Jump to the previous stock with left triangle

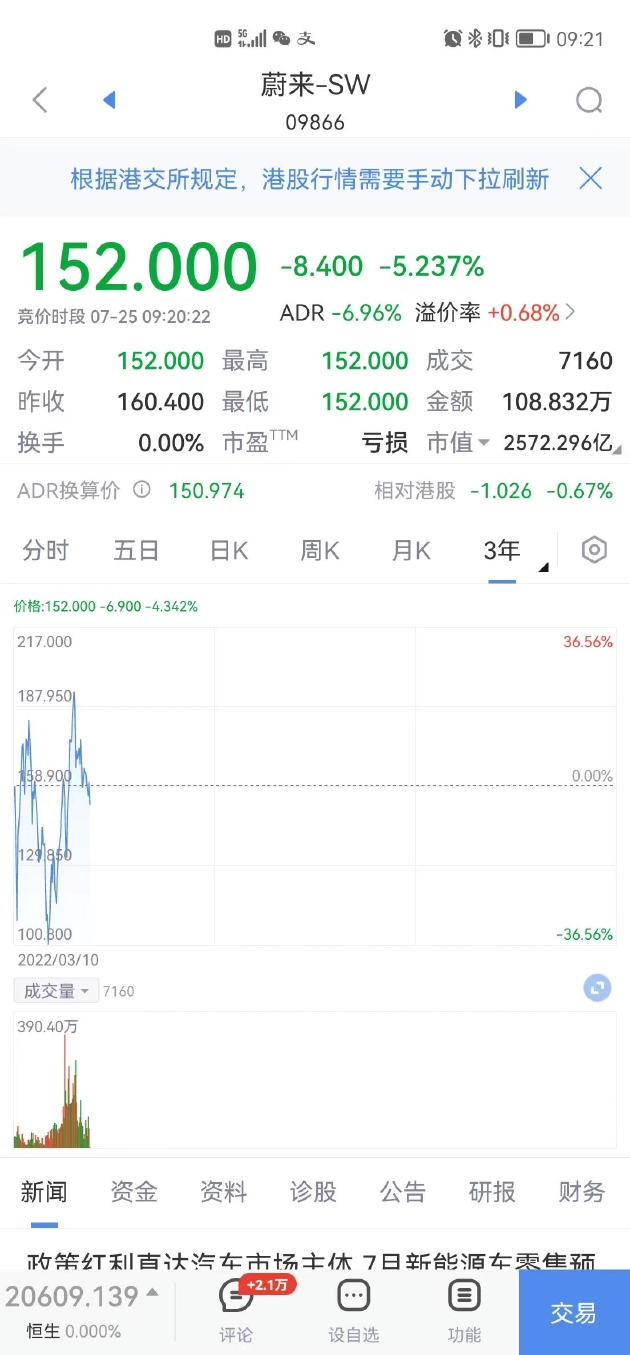click(x=109, y=100)
